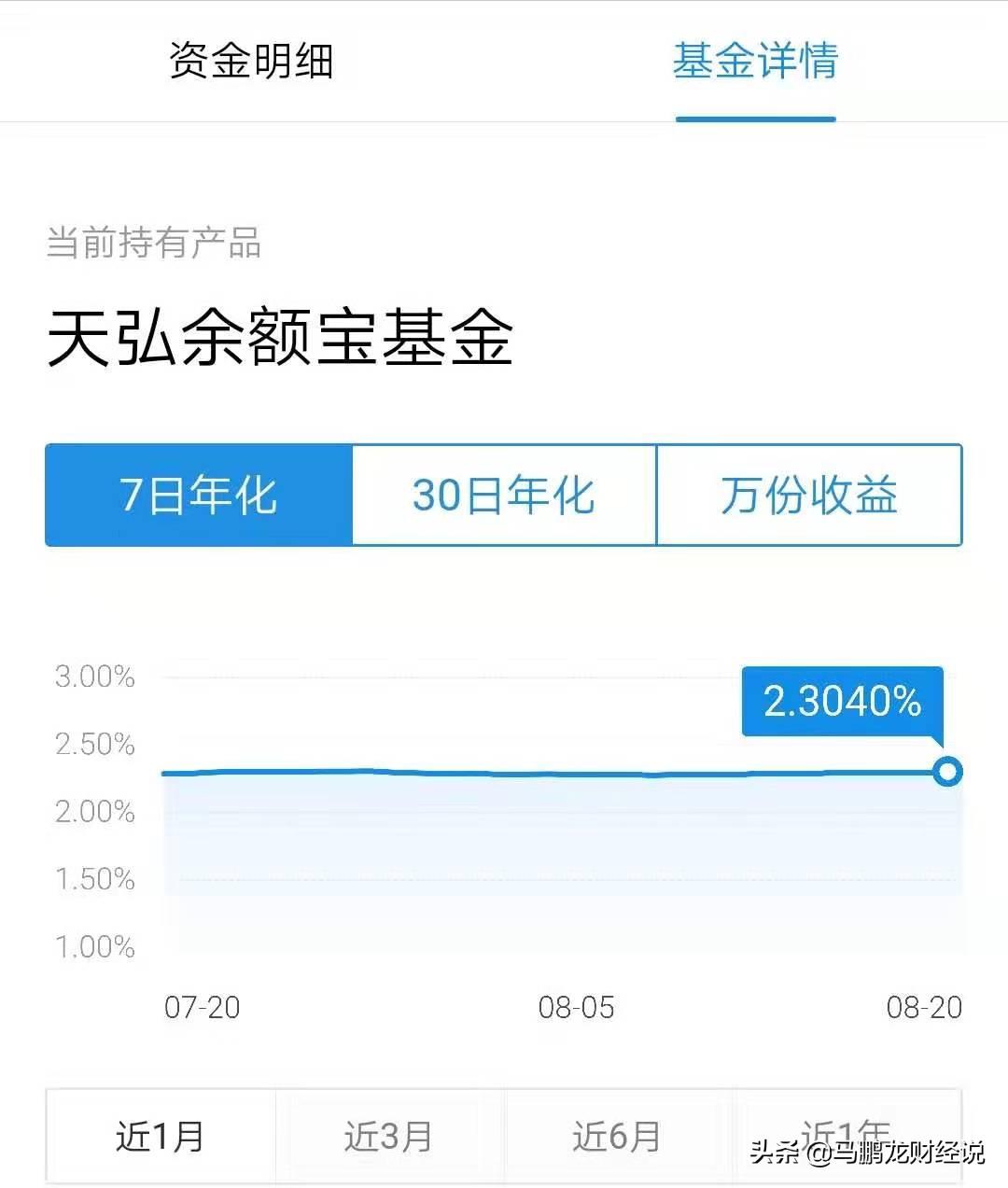Select the 07-20 axis date label
Image resolution: width=1008 pixels, height=1188 pixels.
(x=202, y=1008)
